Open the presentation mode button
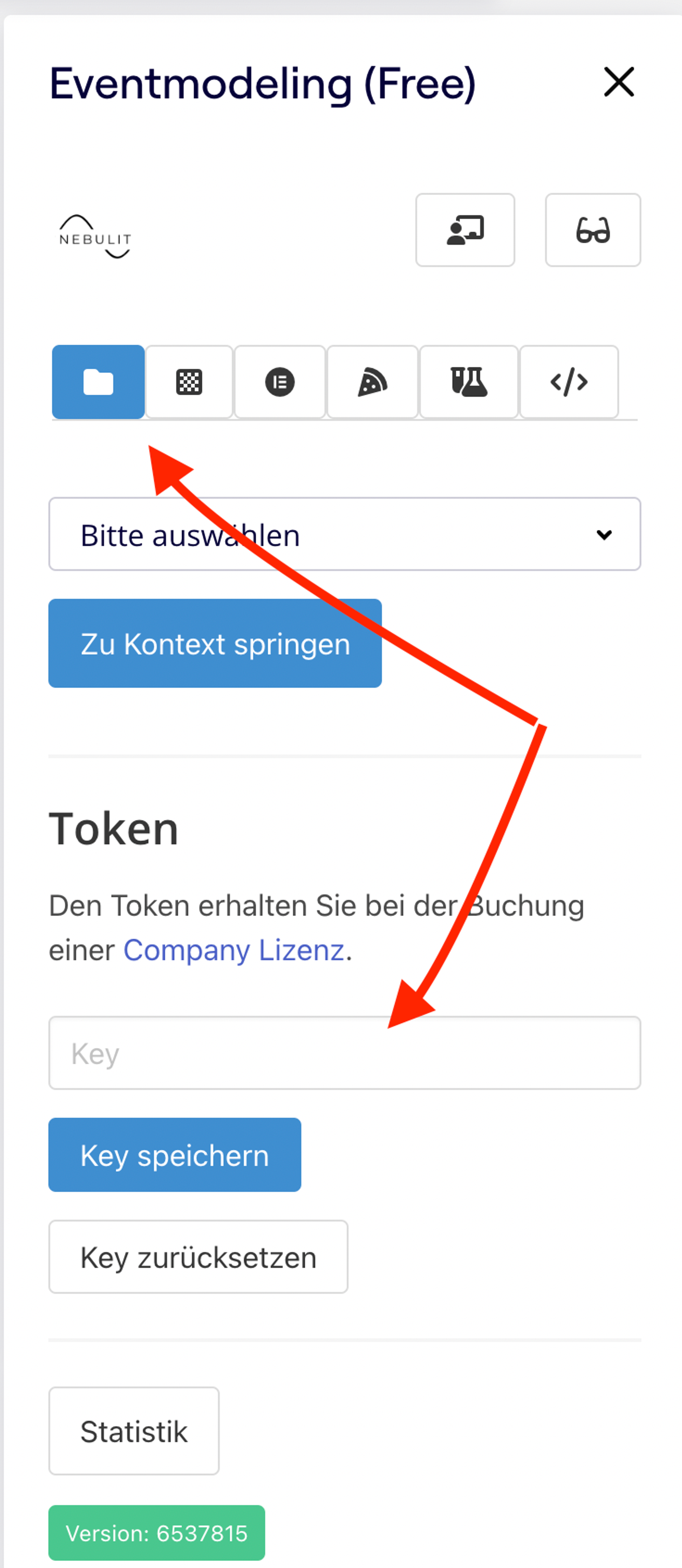The width and height of the screenshot is (682, 1568). tap(465, 230)
